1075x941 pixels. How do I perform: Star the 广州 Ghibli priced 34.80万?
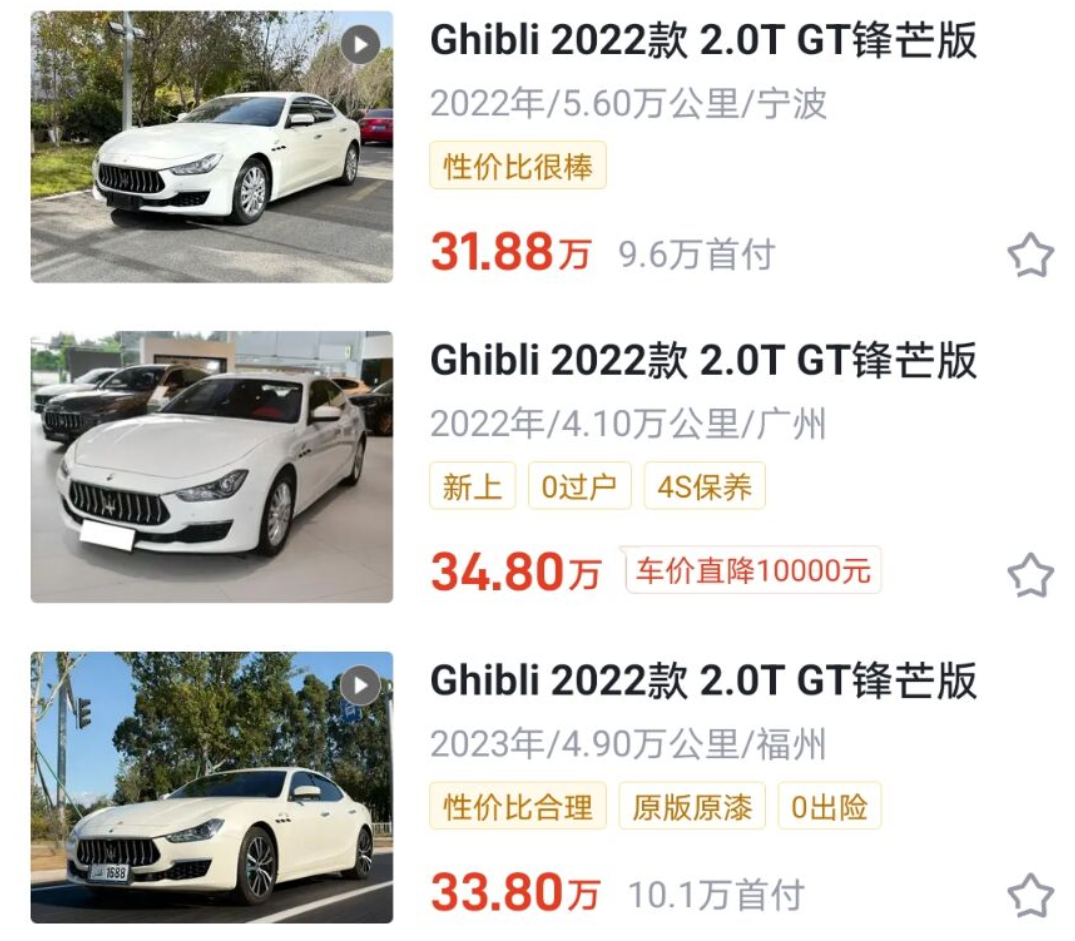[1030, 576]
